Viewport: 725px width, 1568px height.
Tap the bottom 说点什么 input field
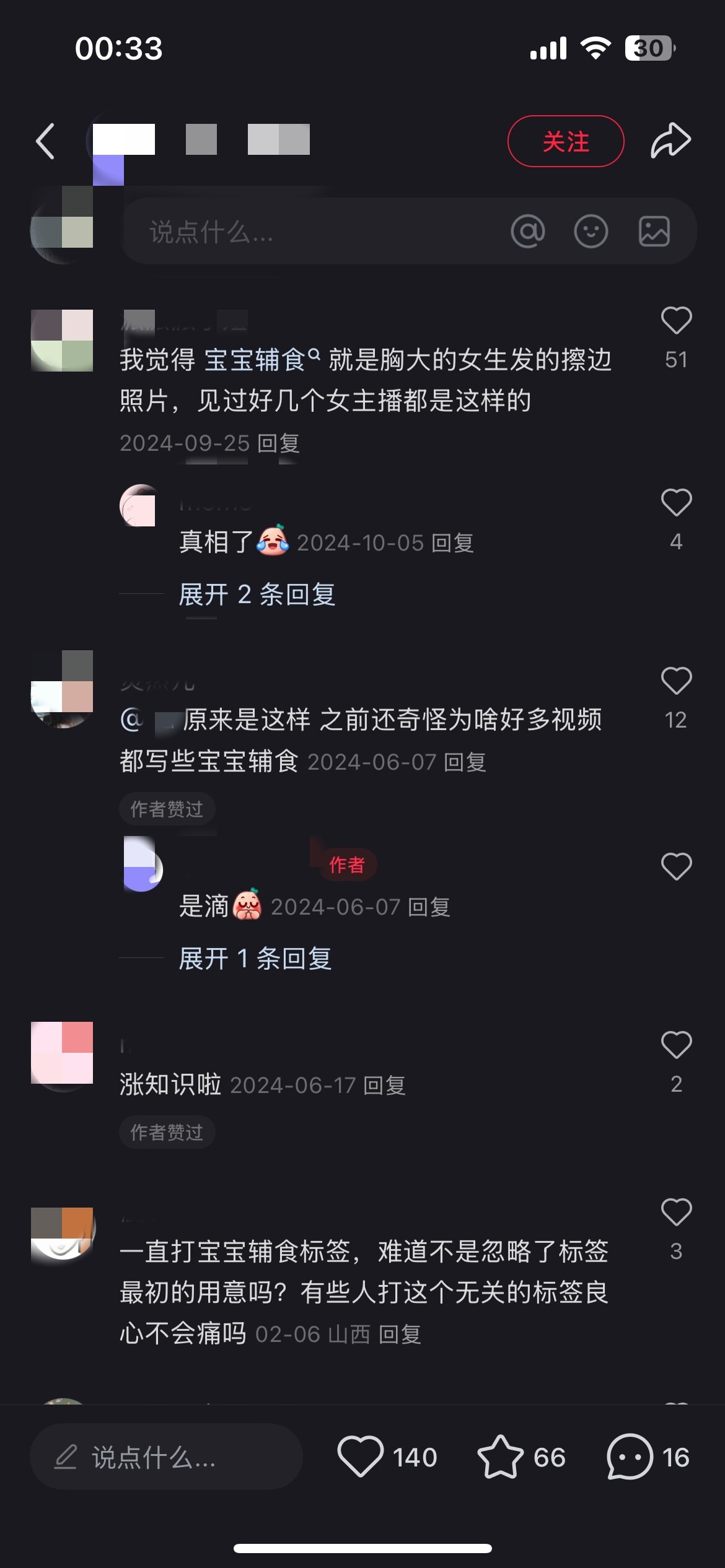[x=166, y=1457]
